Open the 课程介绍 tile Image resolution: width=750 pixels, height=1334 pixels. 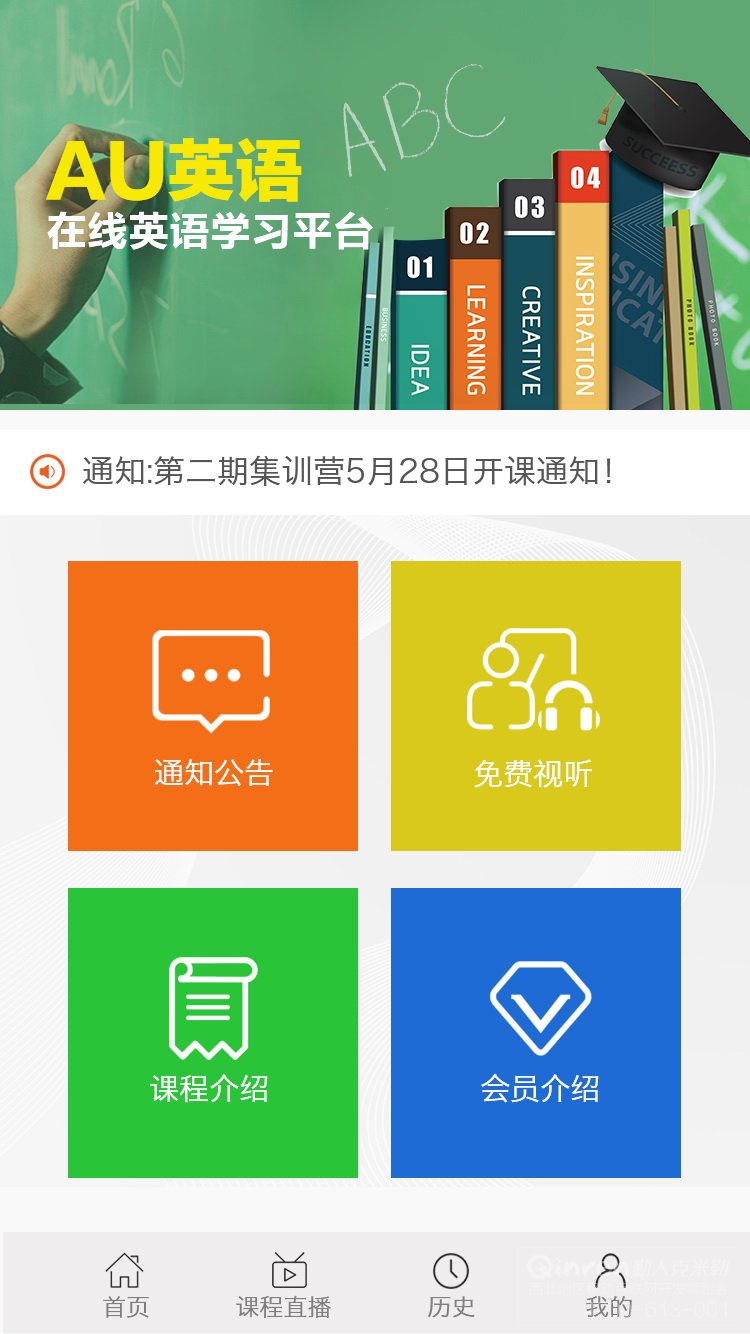click(x=213, y=1033)
